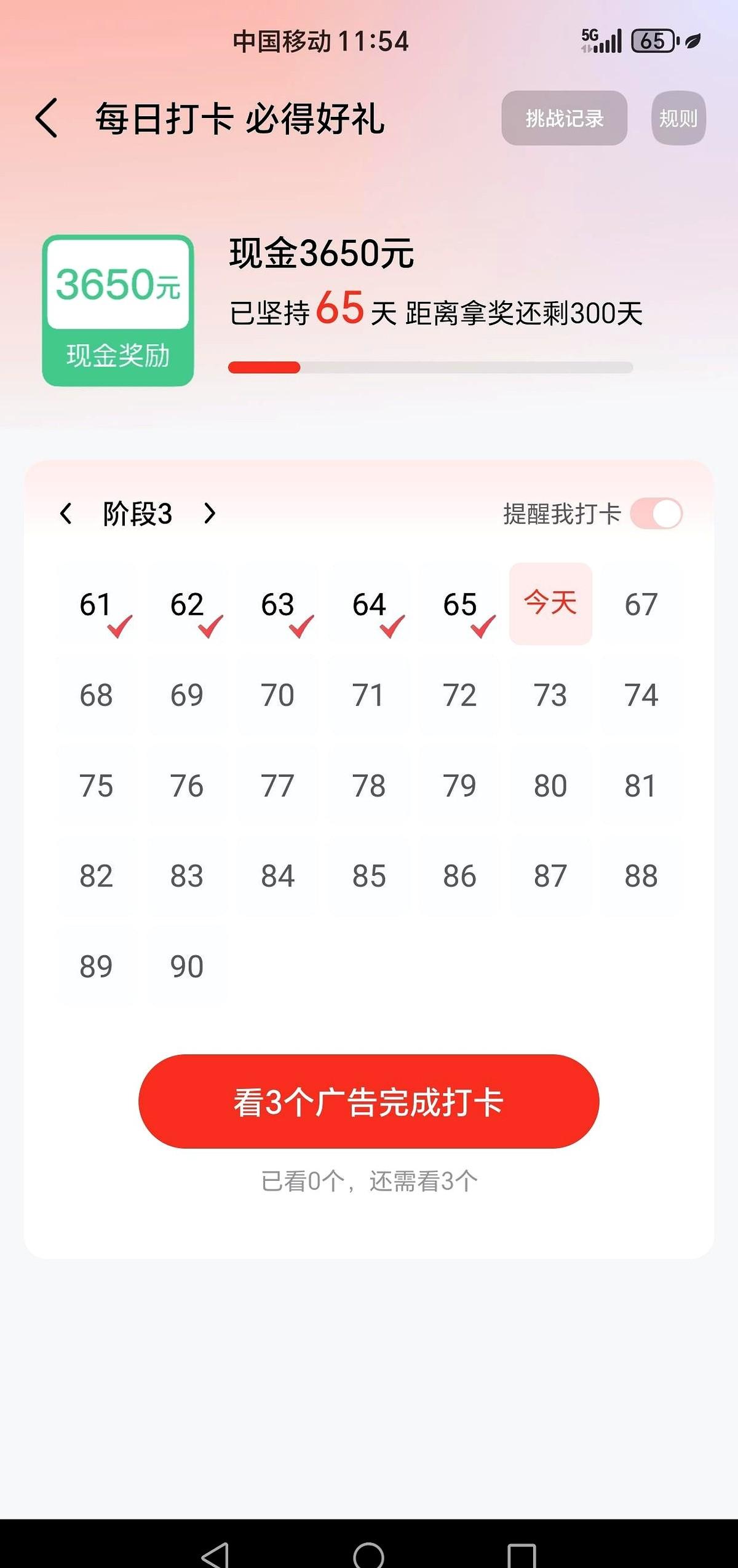Tap the back arrow to exit the page
Screen dimensions: 738x1568
click(46, 118)
